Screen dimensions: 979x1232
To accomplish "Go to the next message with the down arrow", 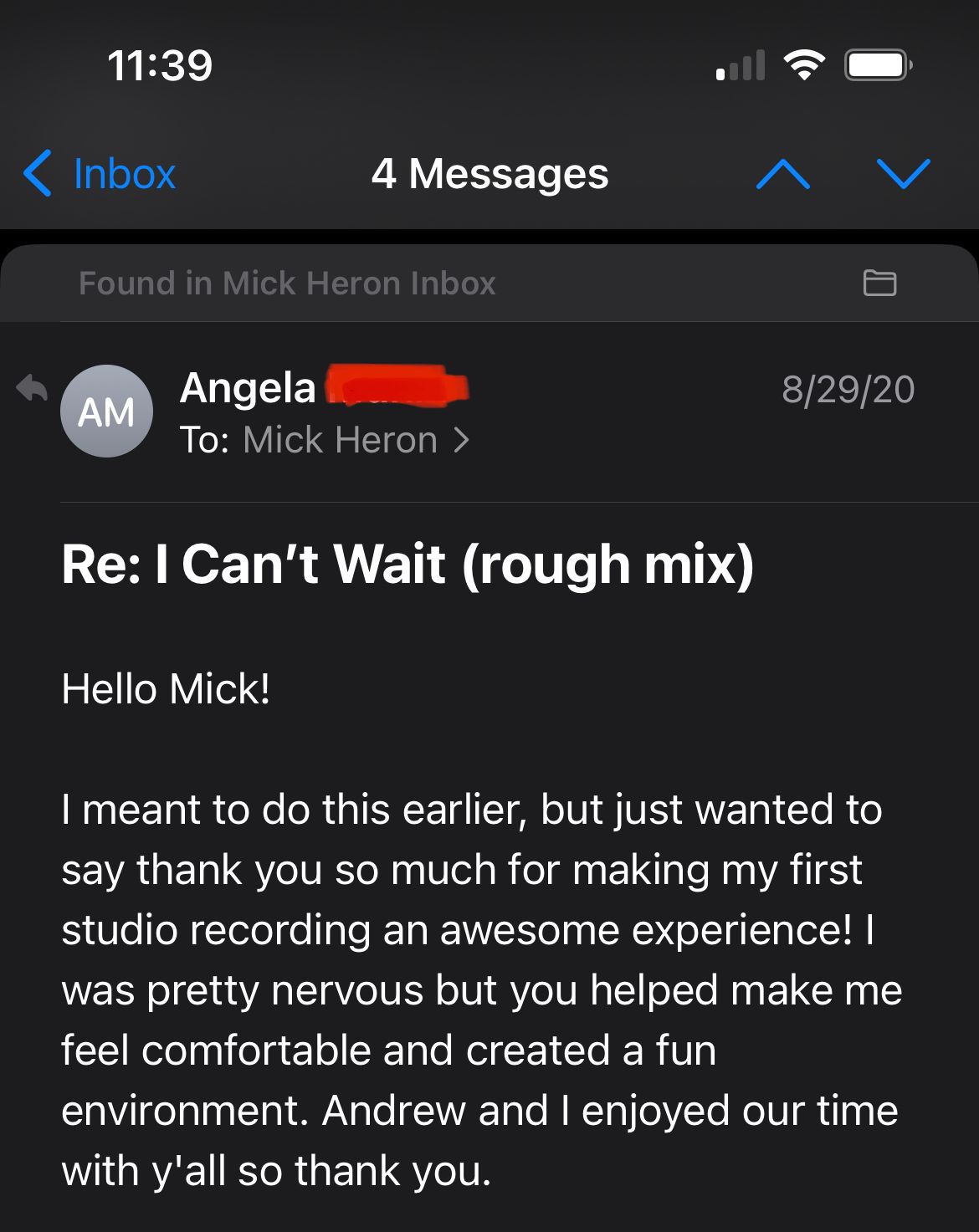I will tap(903, 174).
